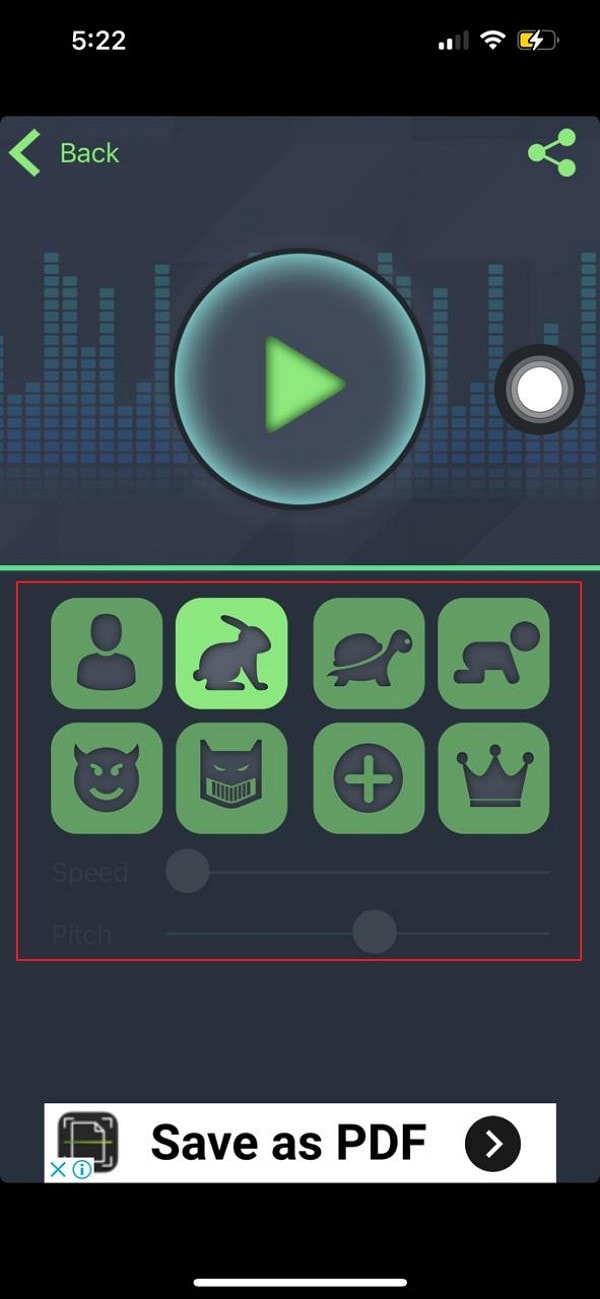Viewport: 600px width, 1299px height.
Task: Open the Save as PDF ad
Action: point(300,1142)
